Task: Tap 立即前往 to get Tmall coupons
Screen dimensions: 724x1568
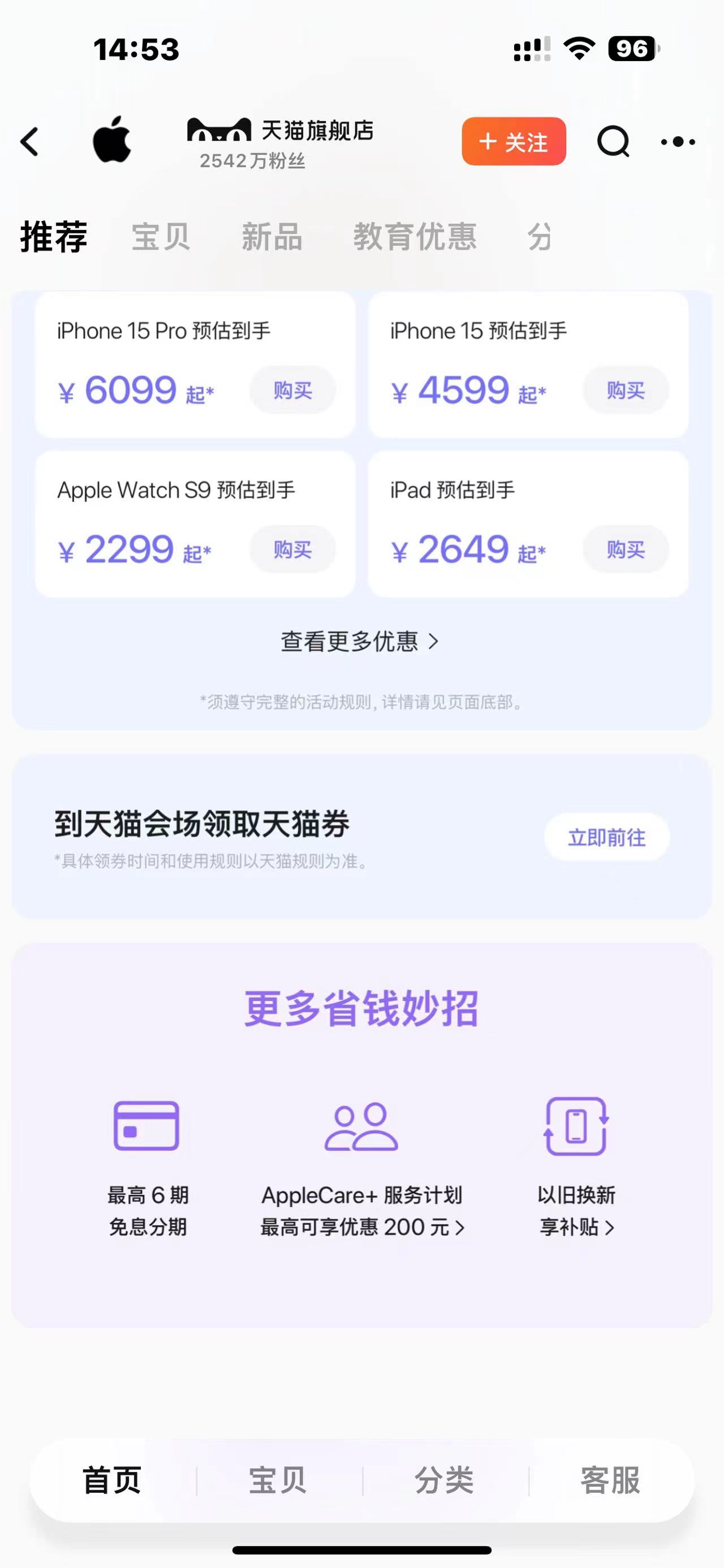Action: 606,837
